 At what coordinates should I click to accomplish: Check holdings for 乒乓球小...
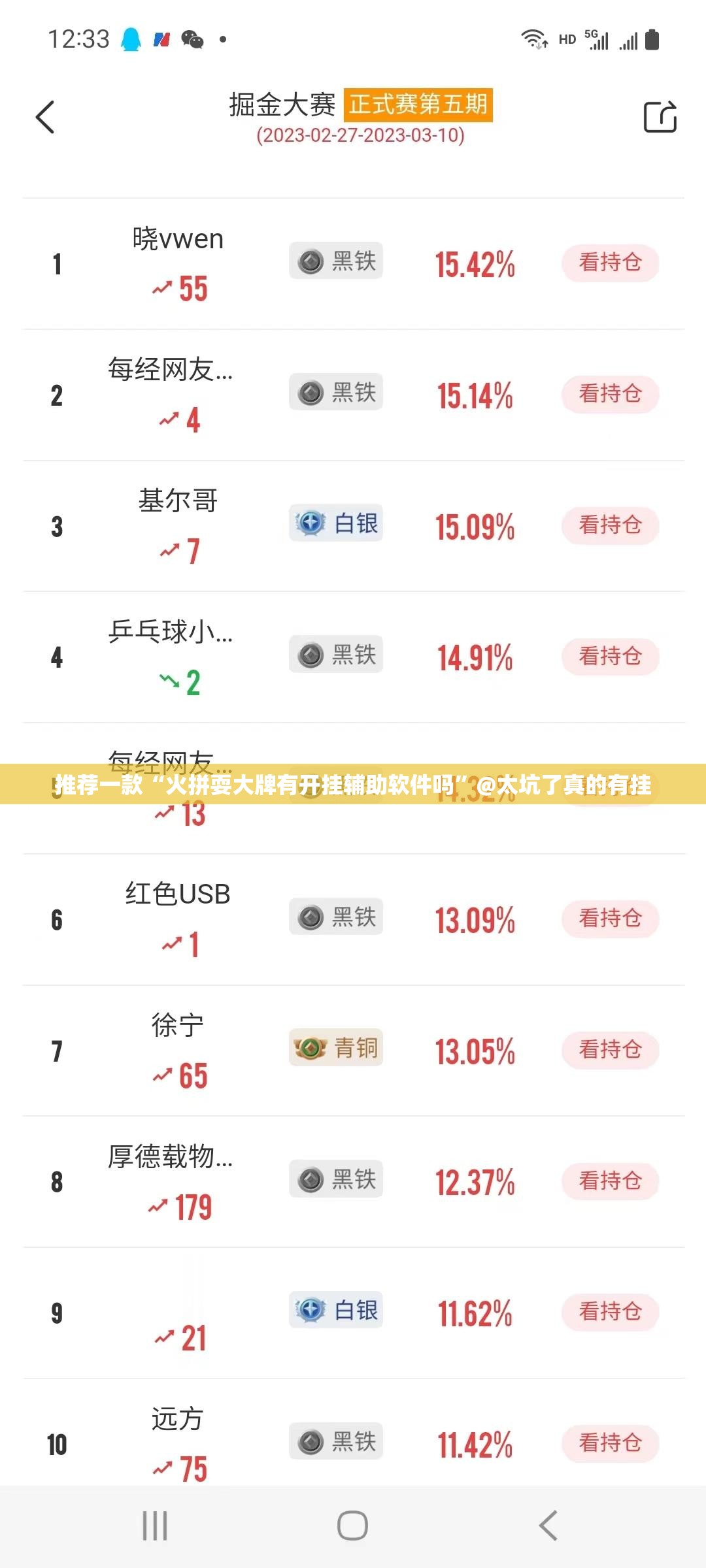[x=610, y=657]
